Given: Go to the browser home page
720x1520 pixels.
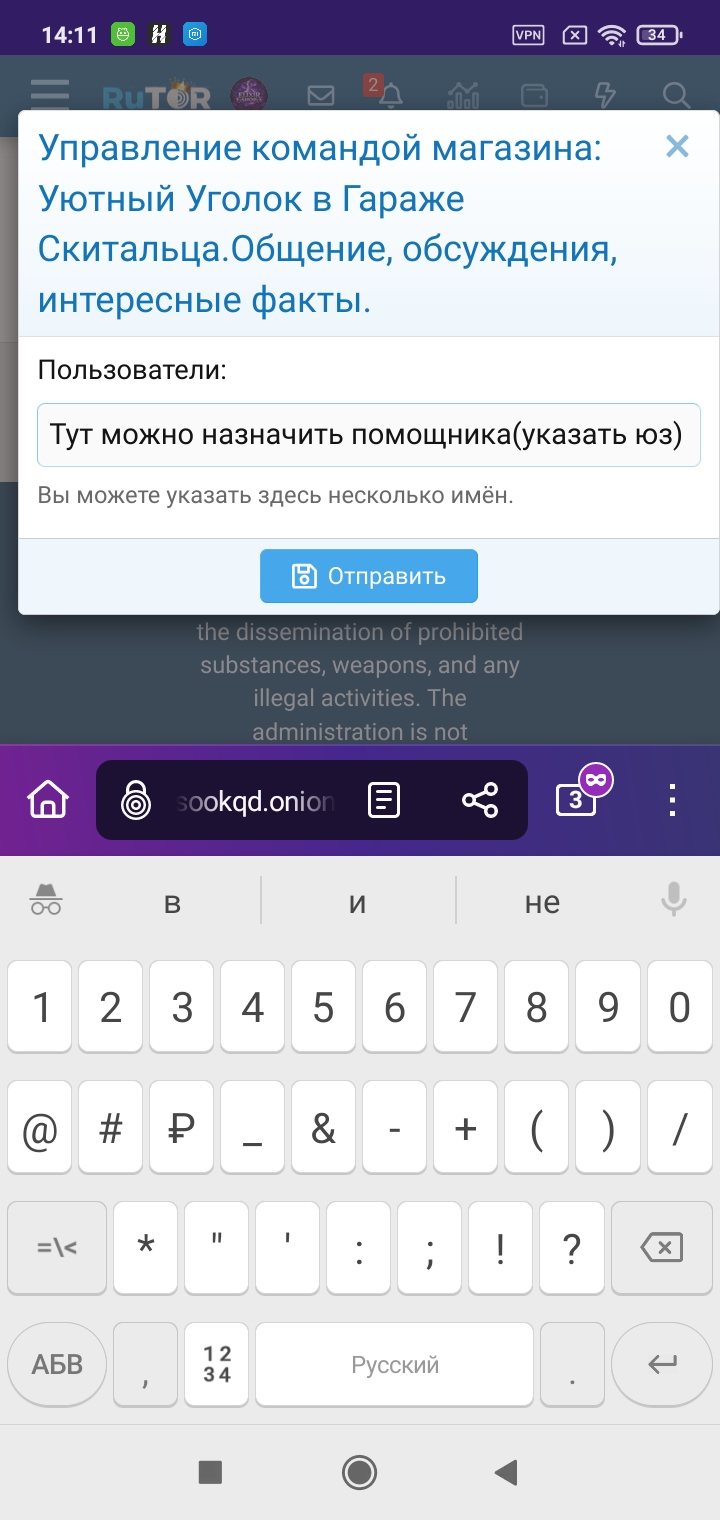Looking at the screenshot, I should 48,800.
